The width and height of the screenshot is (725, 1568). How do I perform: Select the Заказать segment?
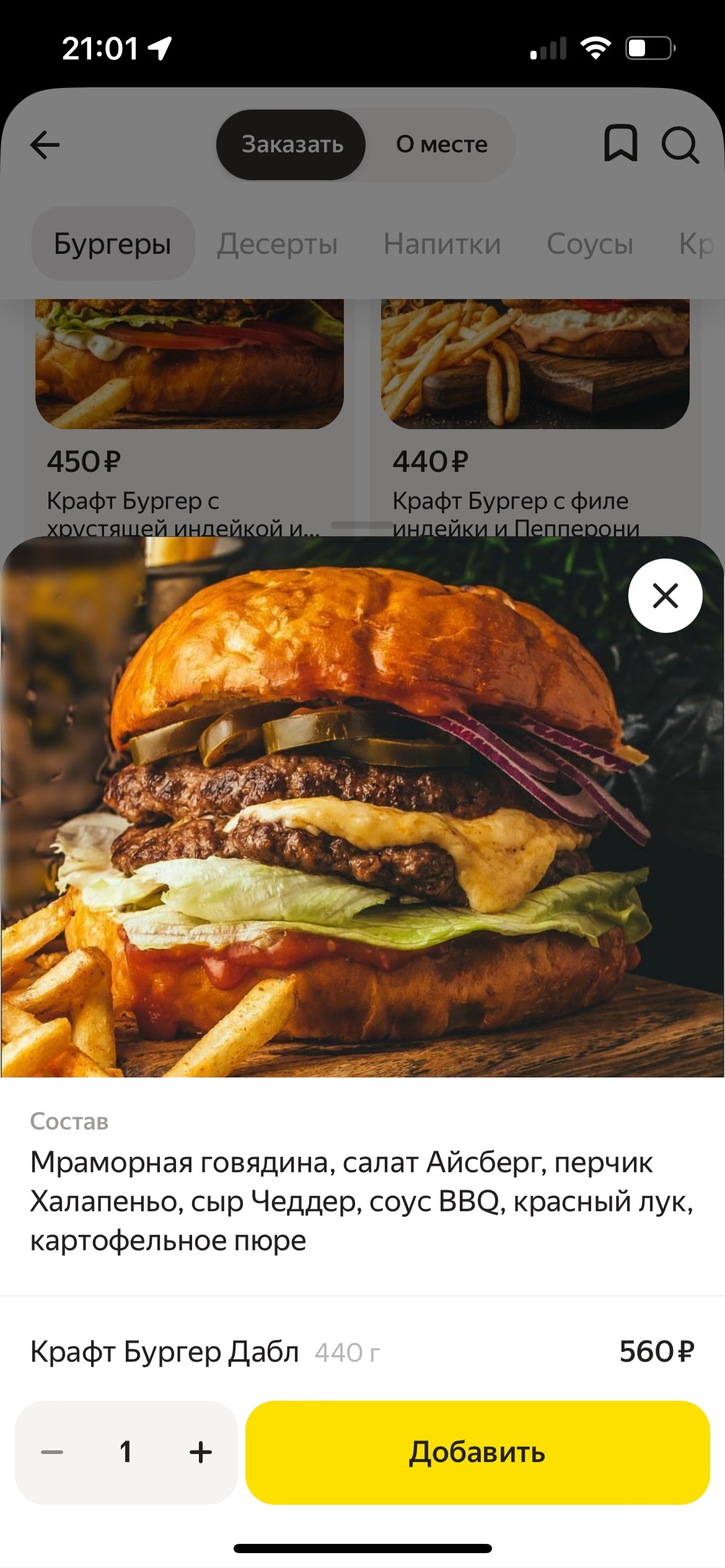[292, 145]
